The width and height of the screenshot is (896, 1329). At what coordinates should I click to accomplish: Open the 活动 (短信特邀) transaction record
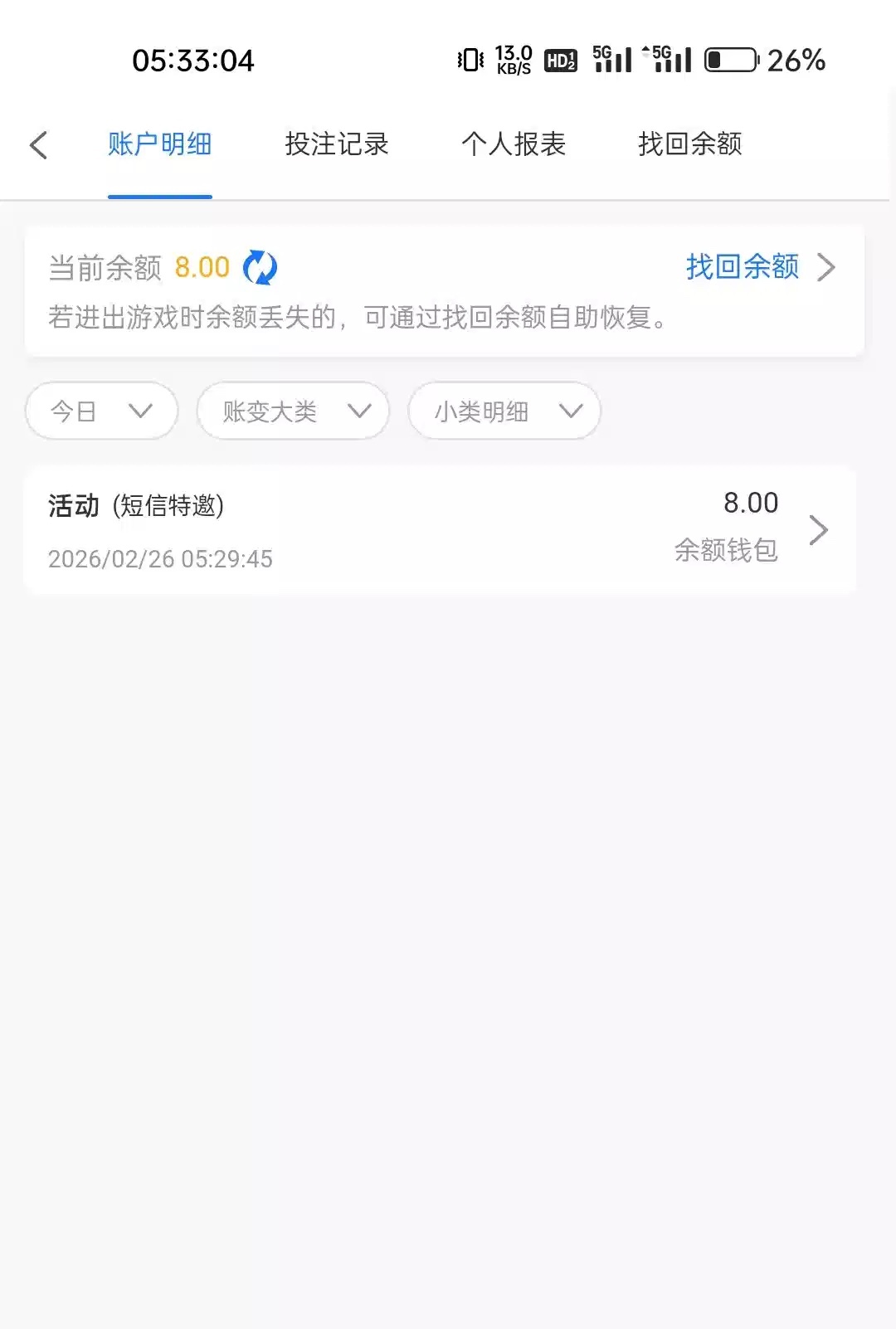[440, 529]
